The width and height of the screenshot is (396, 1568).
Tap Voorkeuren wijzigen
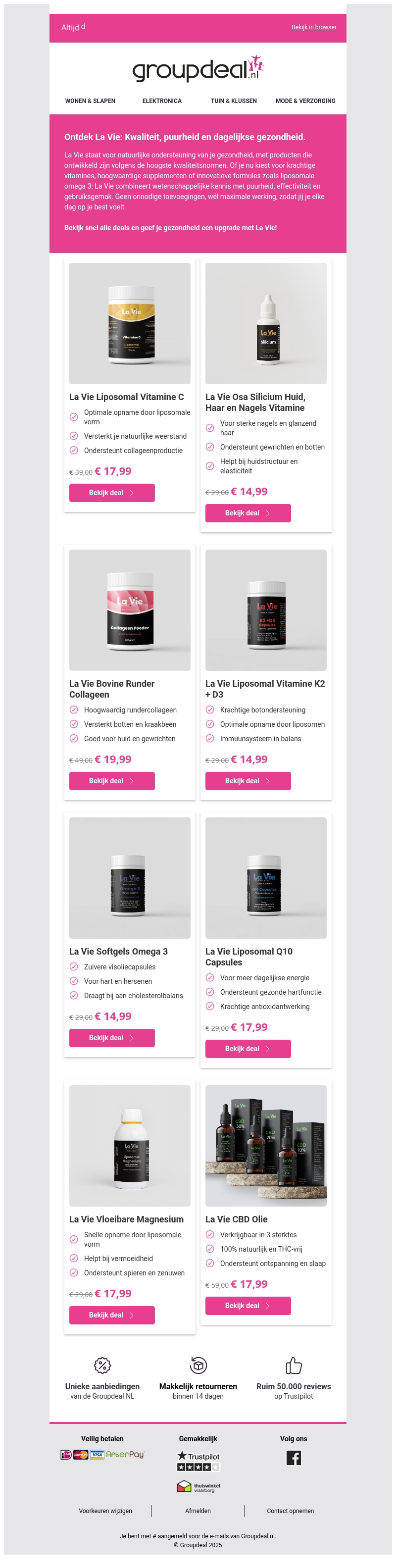(x=105, y=1511)
